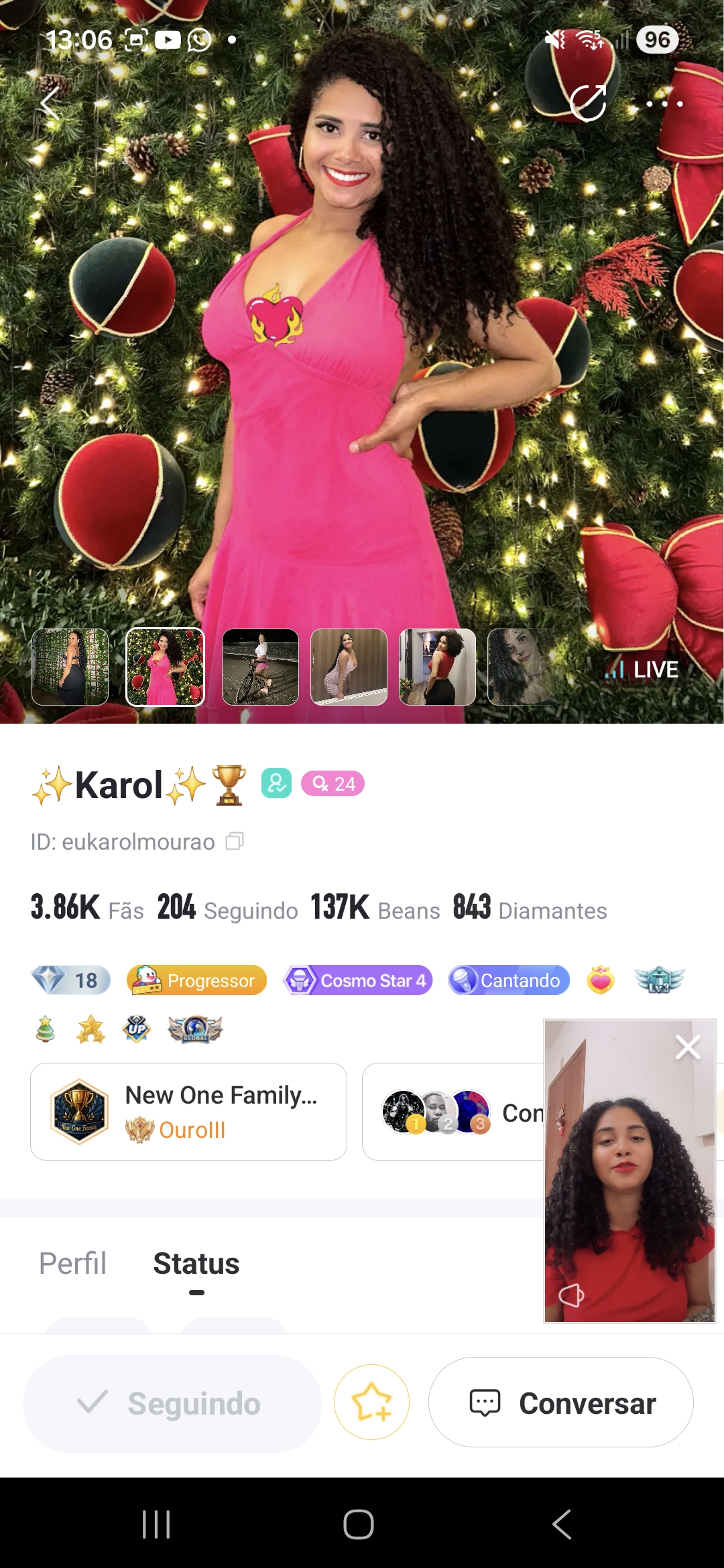Screen dimensions: 724x1568
Task: Tap the Seguindo button to unfollow
Action: point(172,1403)
